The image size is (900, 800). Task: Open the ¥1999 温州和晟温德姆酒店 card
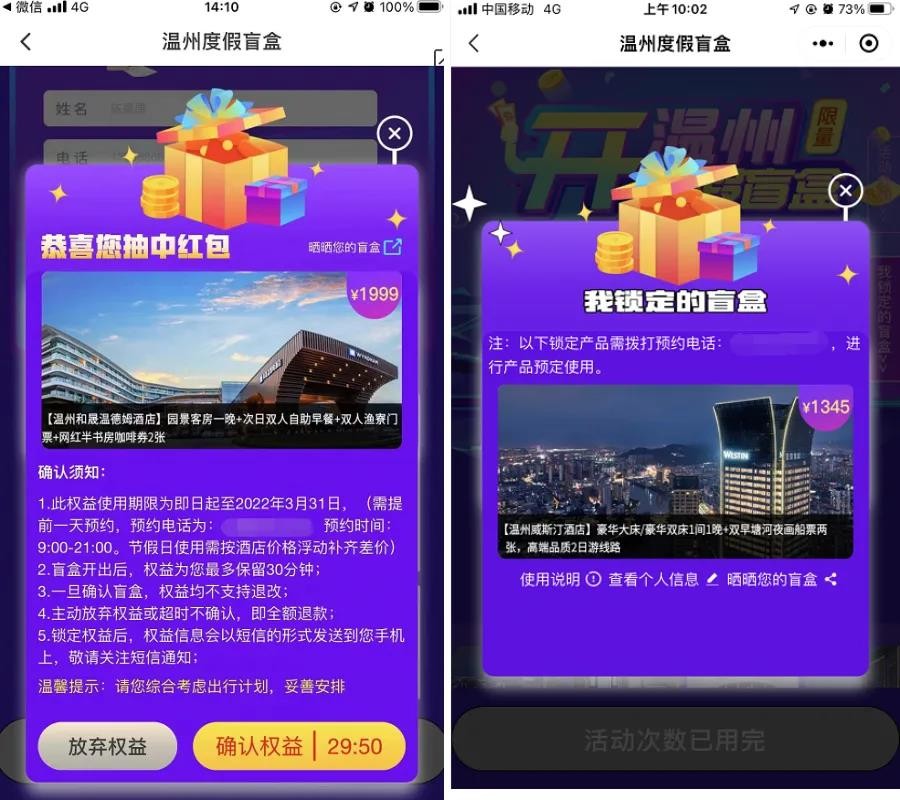pyautogui.click(x=221, y=359)
